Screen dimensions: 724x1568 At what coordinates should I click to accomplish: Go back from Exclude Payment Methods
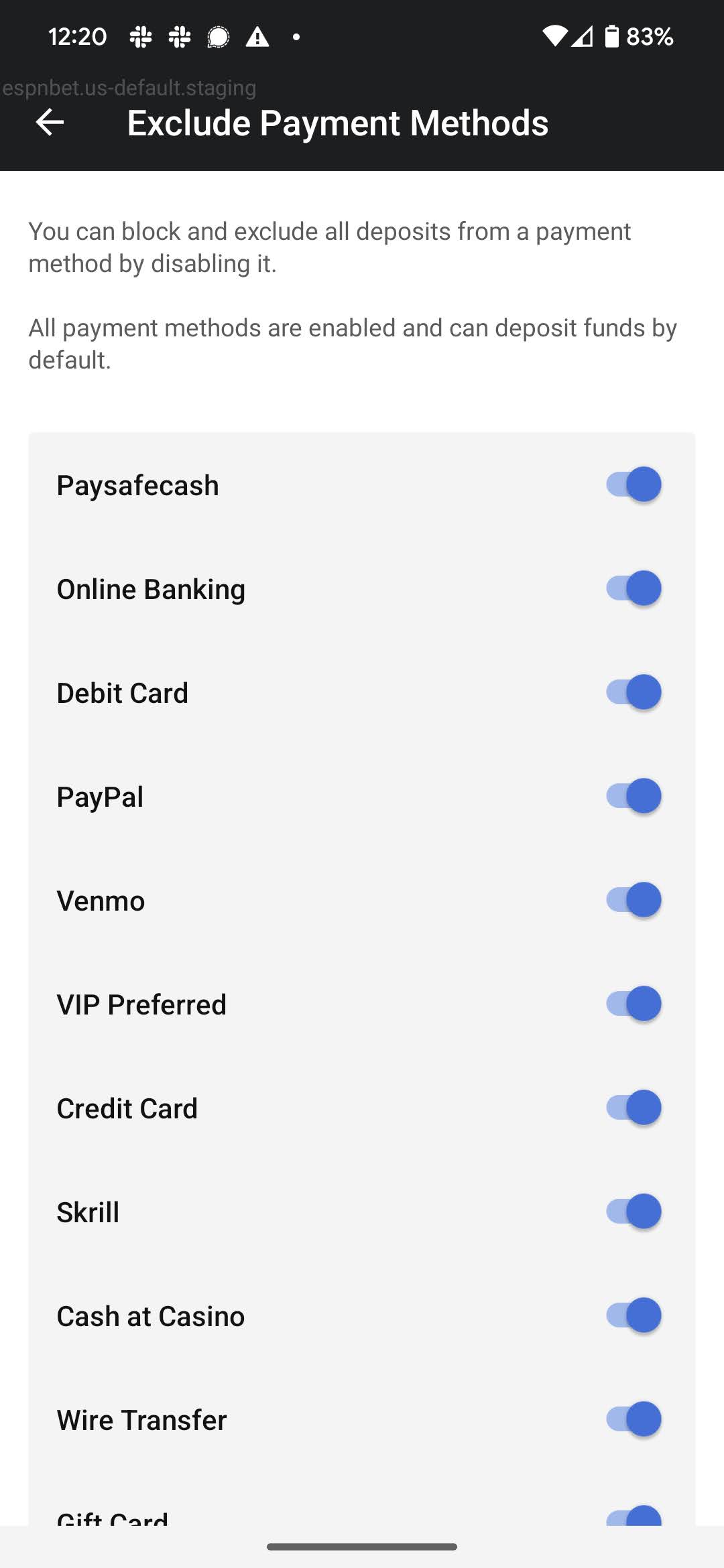[50, 123]
